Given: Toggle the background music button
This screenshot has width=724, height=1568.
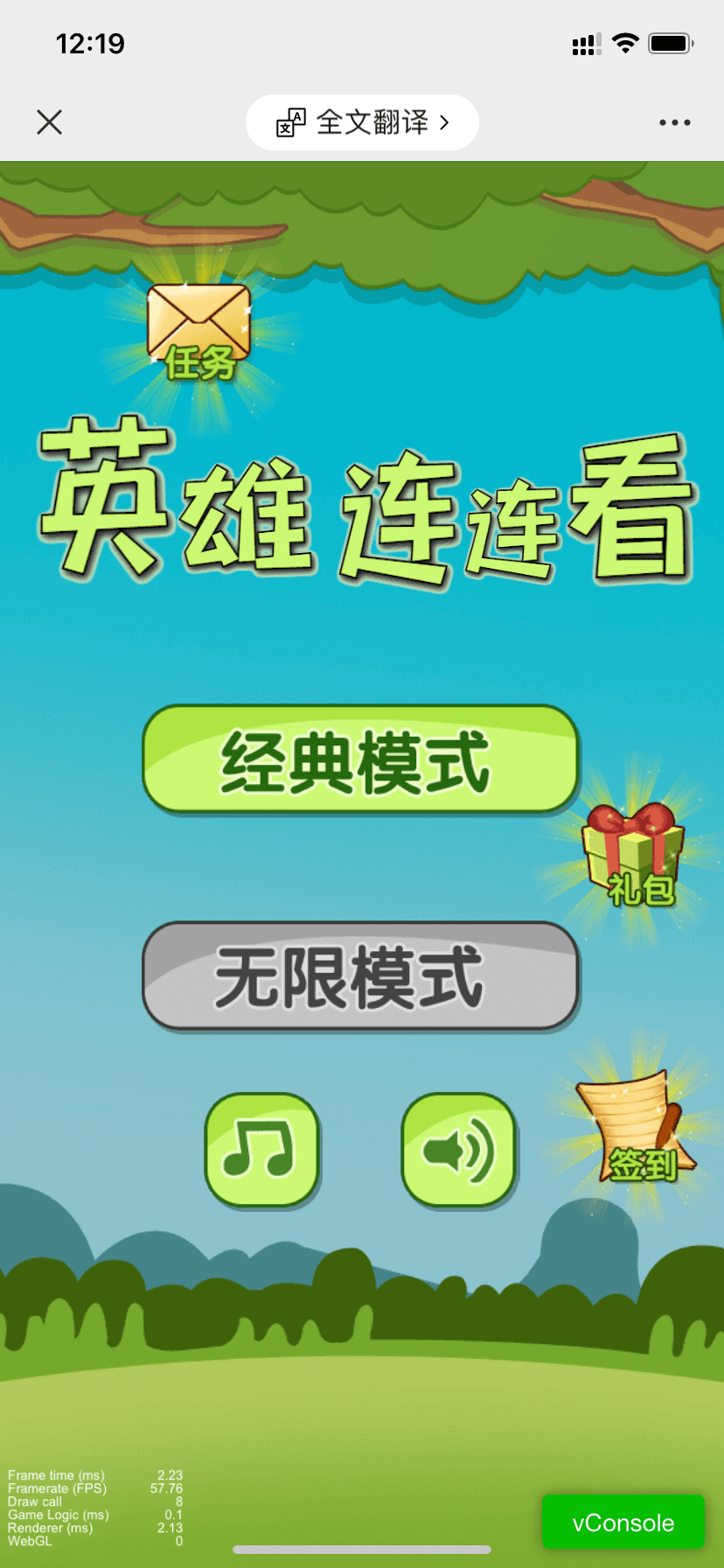Looking at the screenshot, I should click(262, 1150).
